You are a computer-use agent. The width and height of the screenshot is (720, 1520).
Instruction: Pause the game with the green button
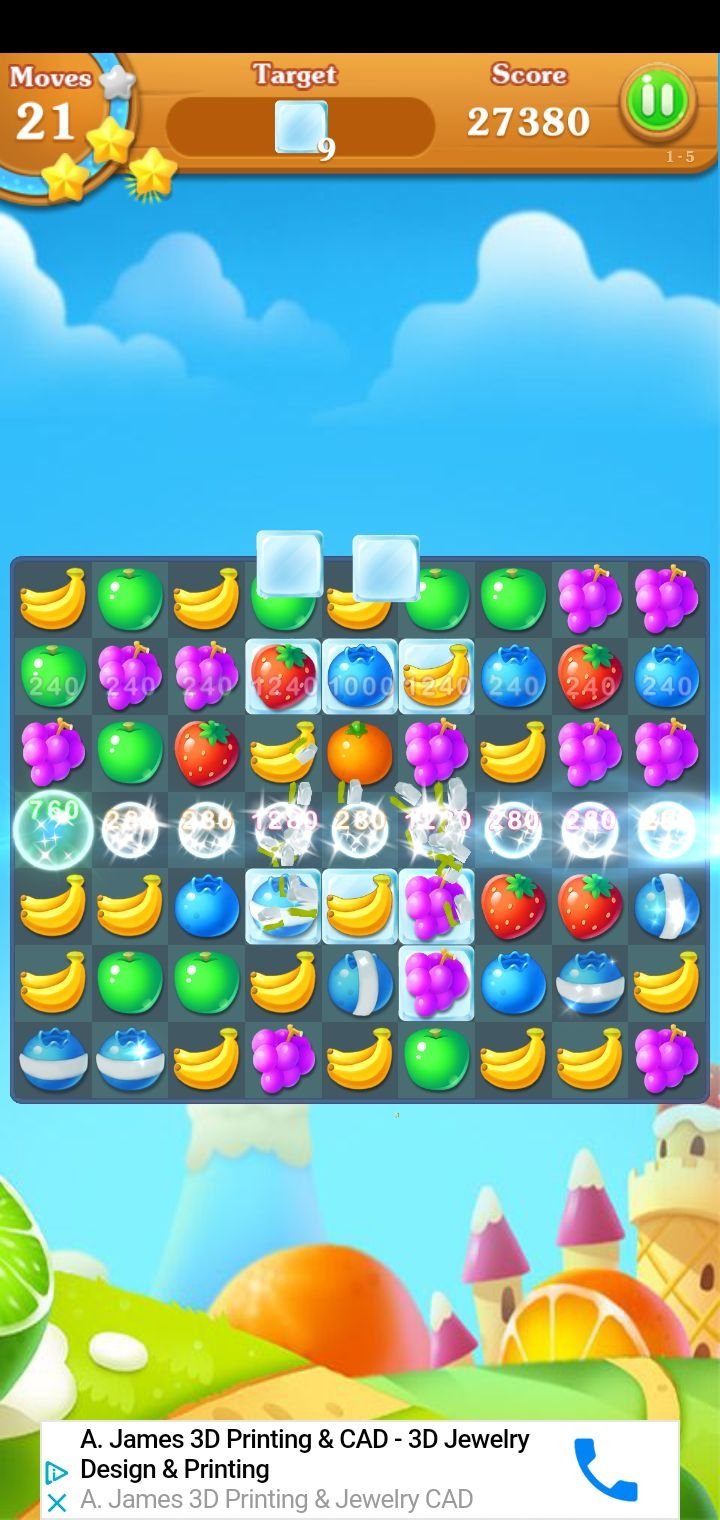point(657,102)
